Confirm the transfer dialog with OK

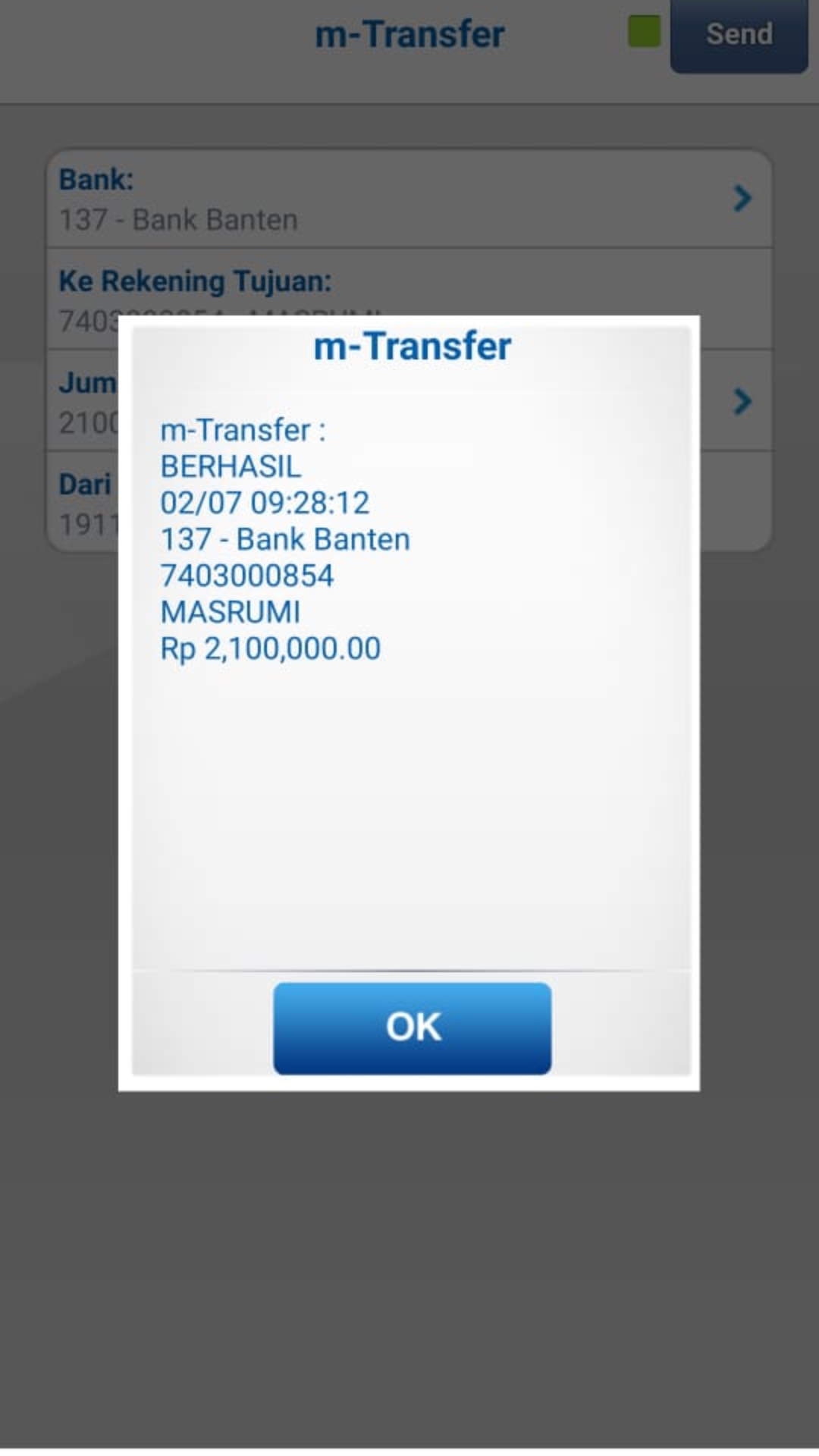point(412,1028)
